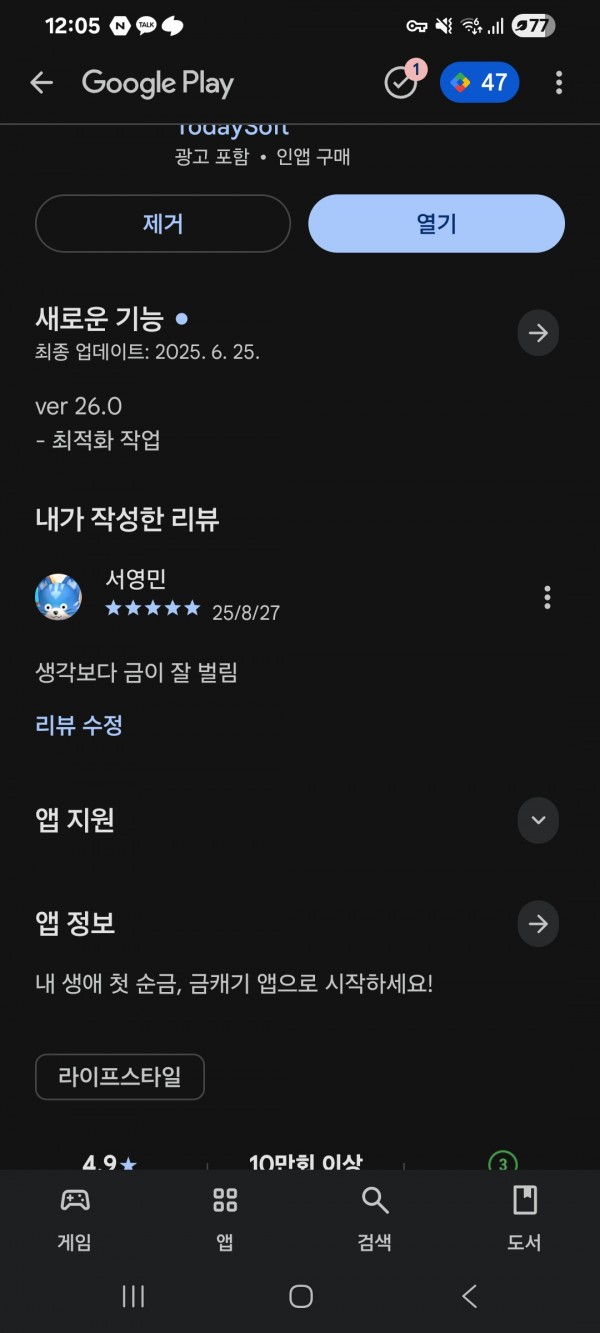
Task: Tap 열기 to open the app
Action: coord(436,223)
